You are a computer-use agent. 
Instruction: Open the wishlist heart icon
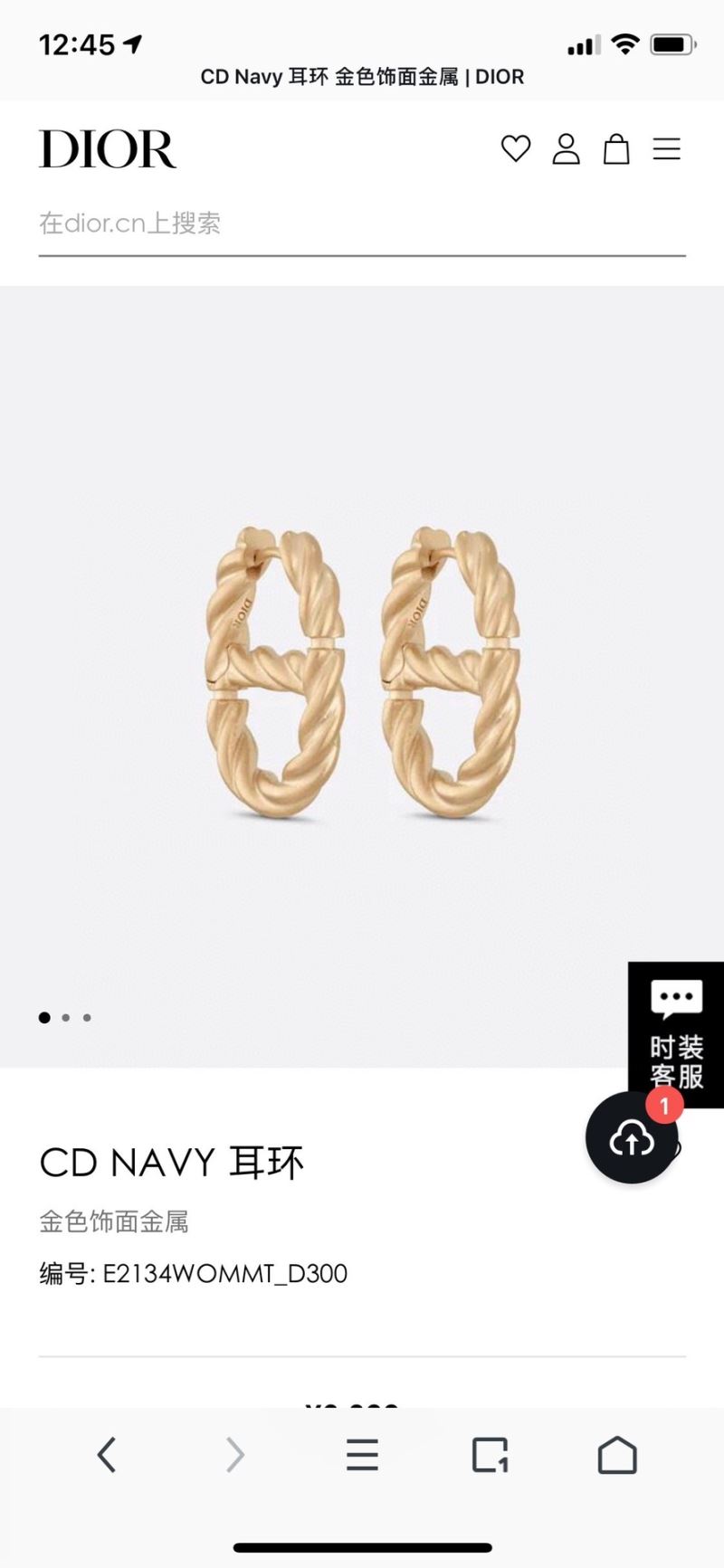coord(516,149)
